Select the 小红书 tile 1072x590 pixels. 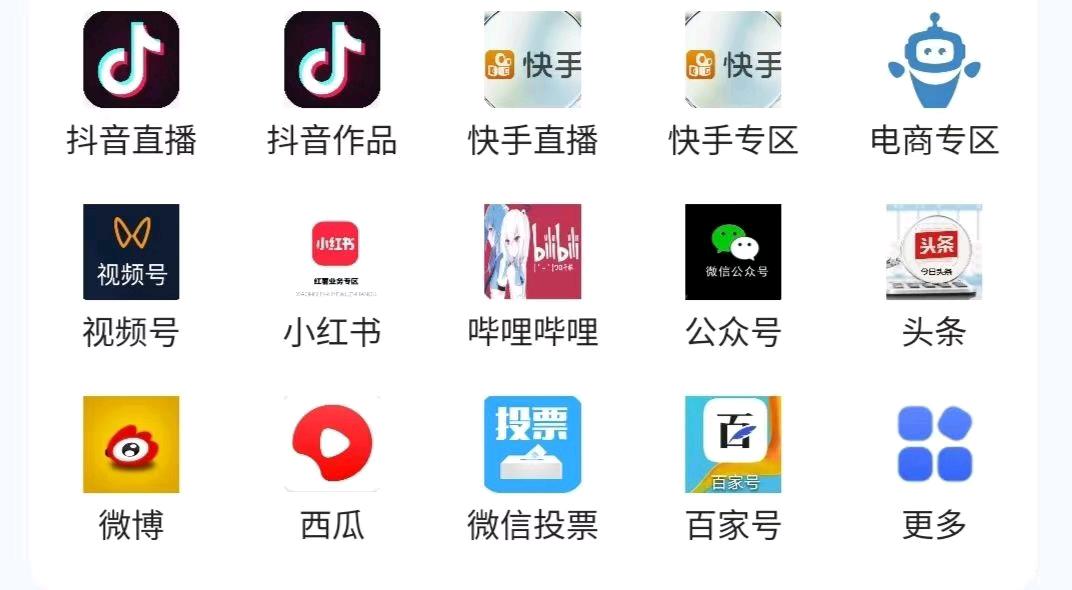coord(332,252)
